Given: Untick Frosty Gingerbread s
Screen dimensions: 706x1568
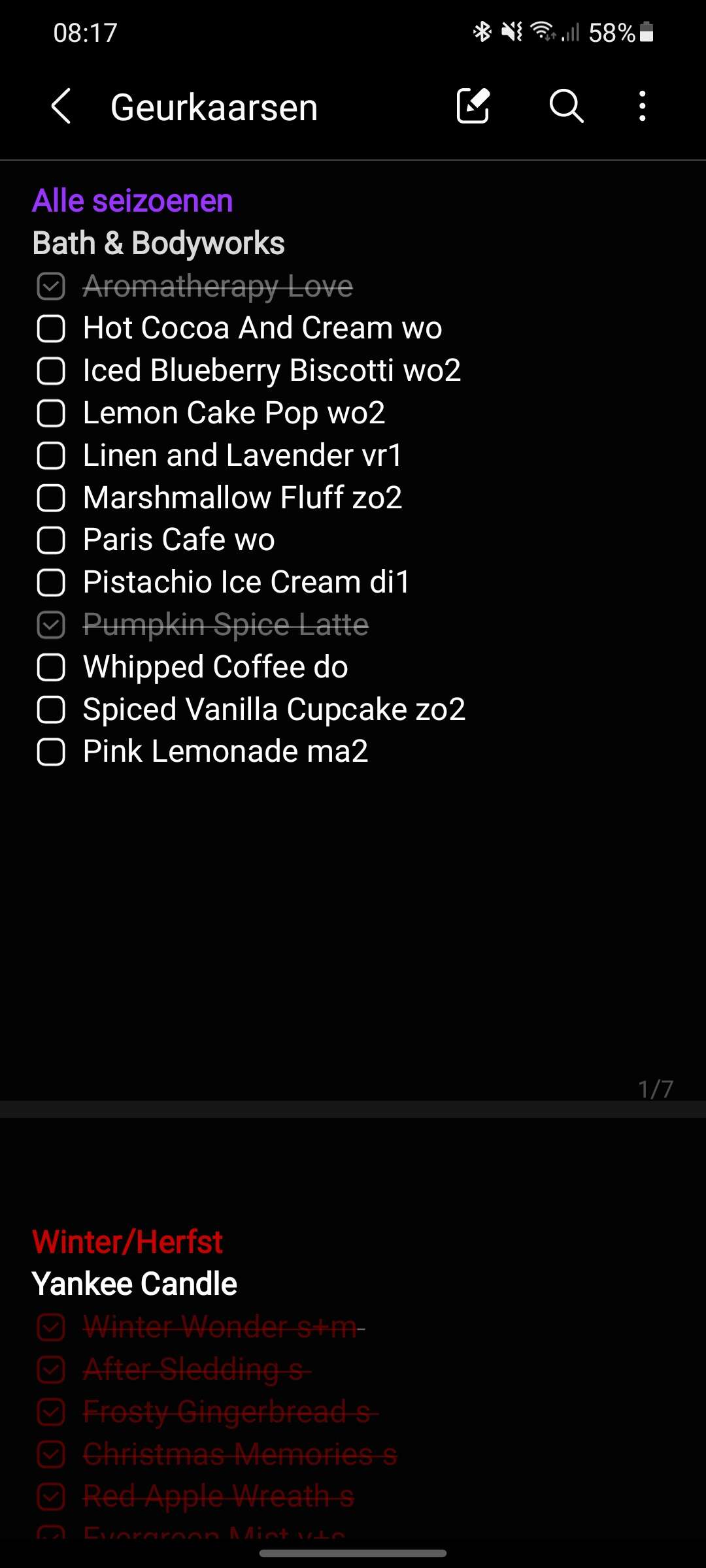Looking at the screenshot, I should pyautogui.click(x=51, y=1413).
